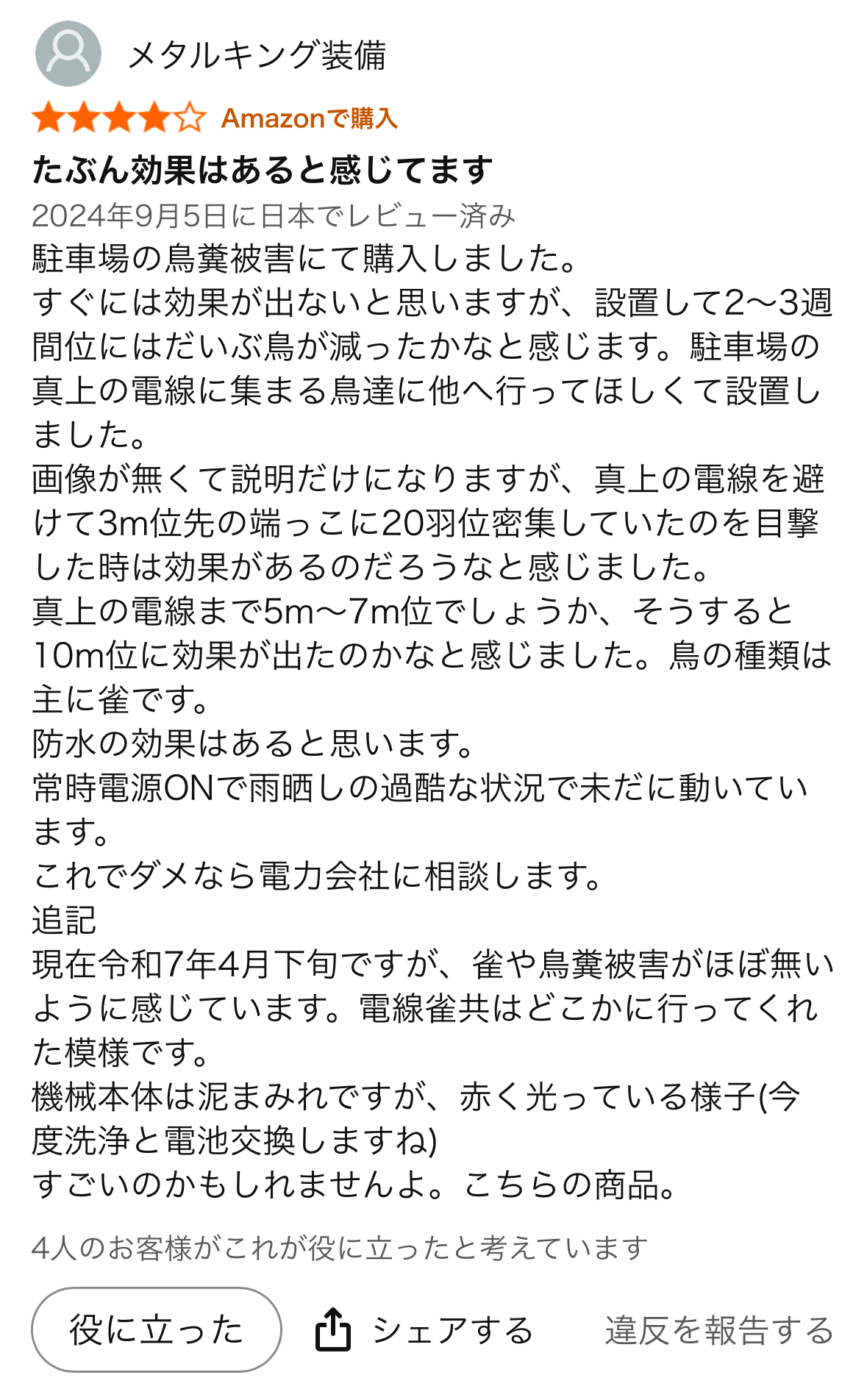This screenshot has height=1400, width=867.
Task: Share this review via シェアする
Action: pyautogui.click(x=424, y=1330)
